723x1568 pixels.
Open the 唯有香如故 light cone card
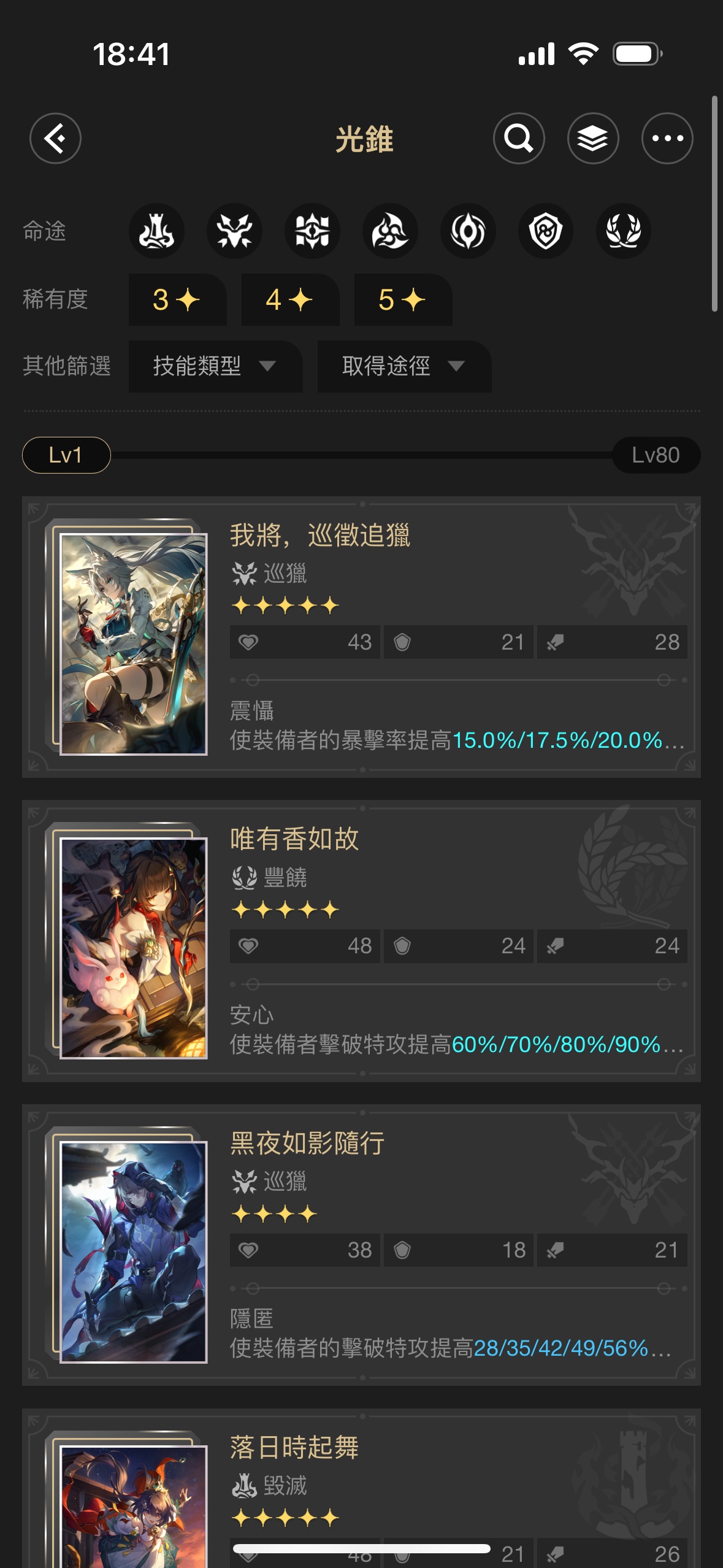point(361,941)
